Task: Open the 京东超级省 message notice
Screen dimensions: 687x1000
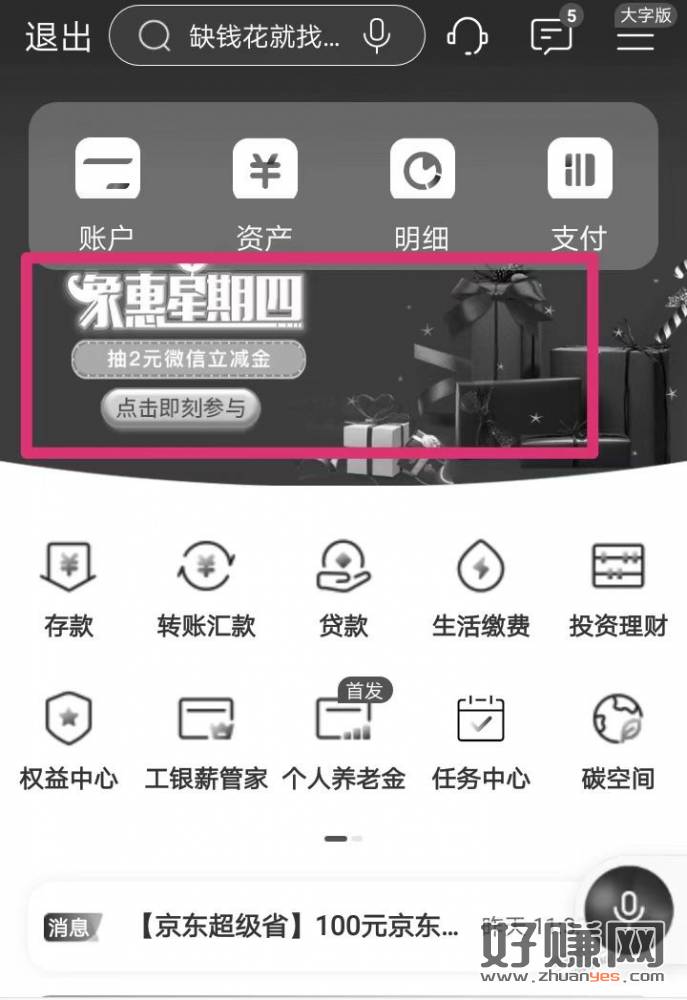Action: pos(300,926)
